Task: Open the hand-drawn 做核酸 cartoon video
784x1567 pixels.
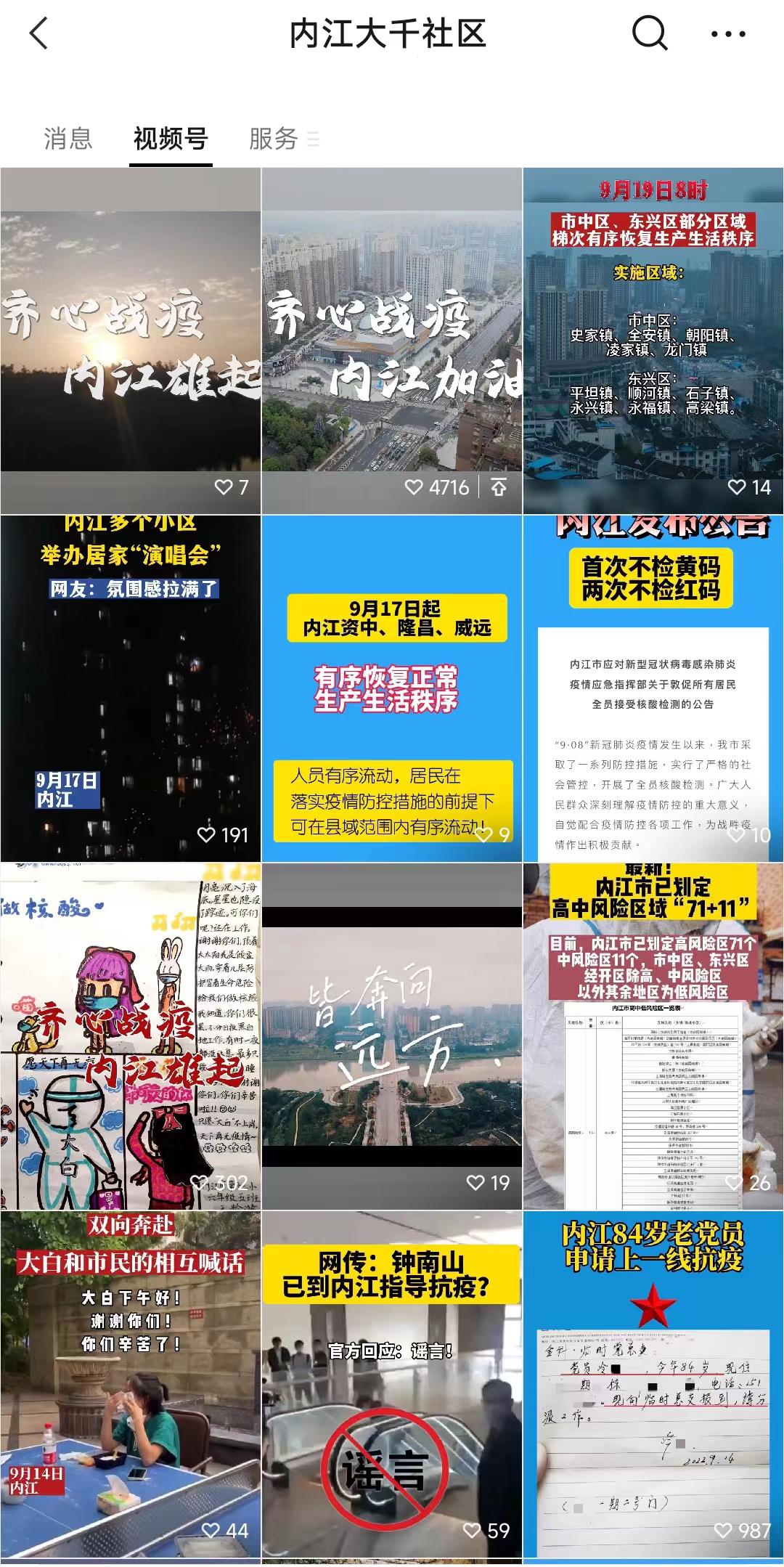Action: [x=131, y=1036]
